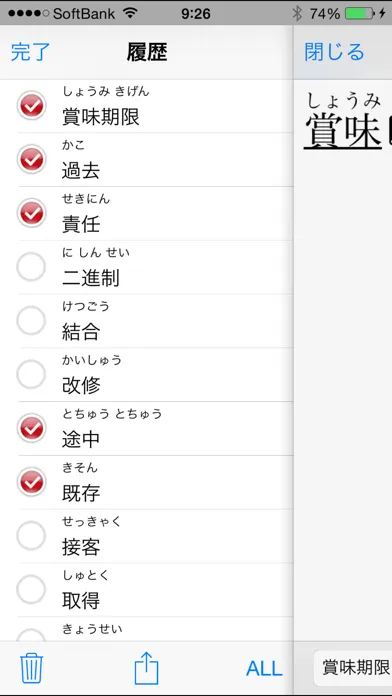Check the 結合 entry
Image resolution: width=392 pixels, height=696 pixels.
[x=32, y=320]
